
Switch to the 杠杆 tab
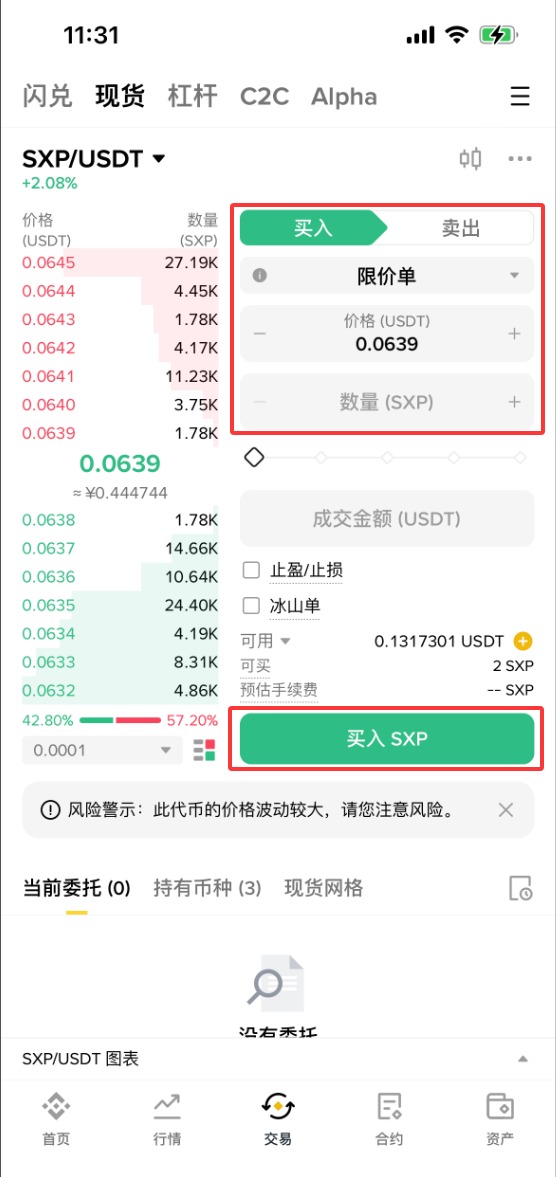(193, 96)
